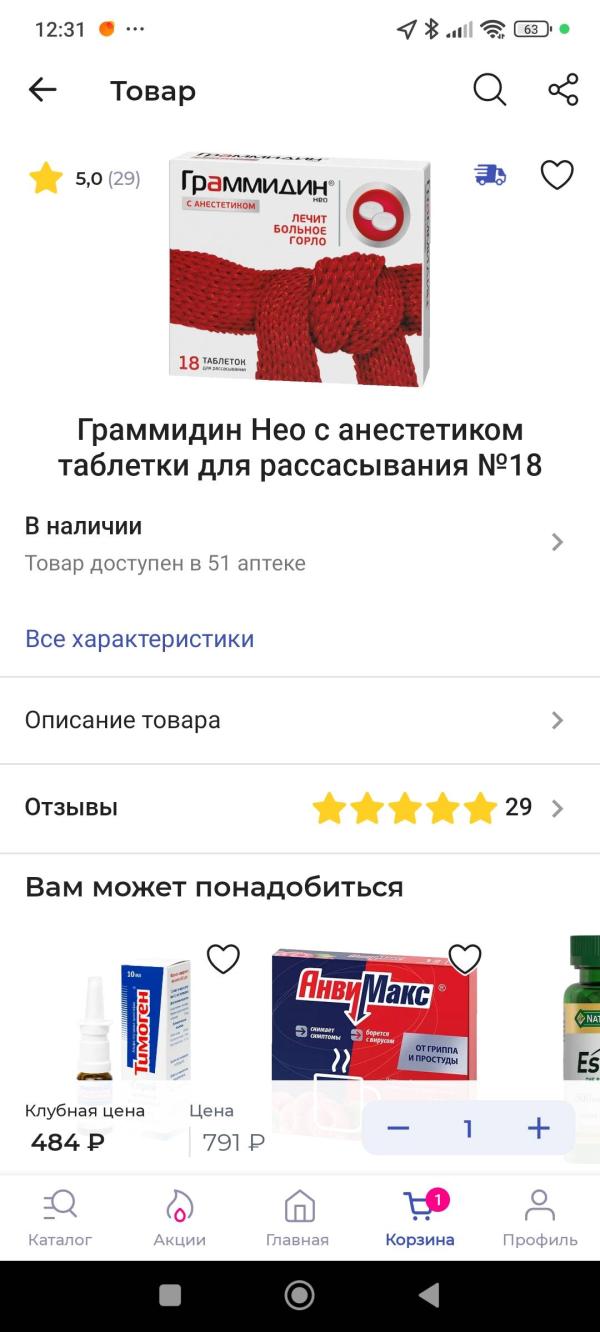This screenshot has width=600, height=1332.
Task: Open Все характеристики link
Action: click(x=140, y=639)
